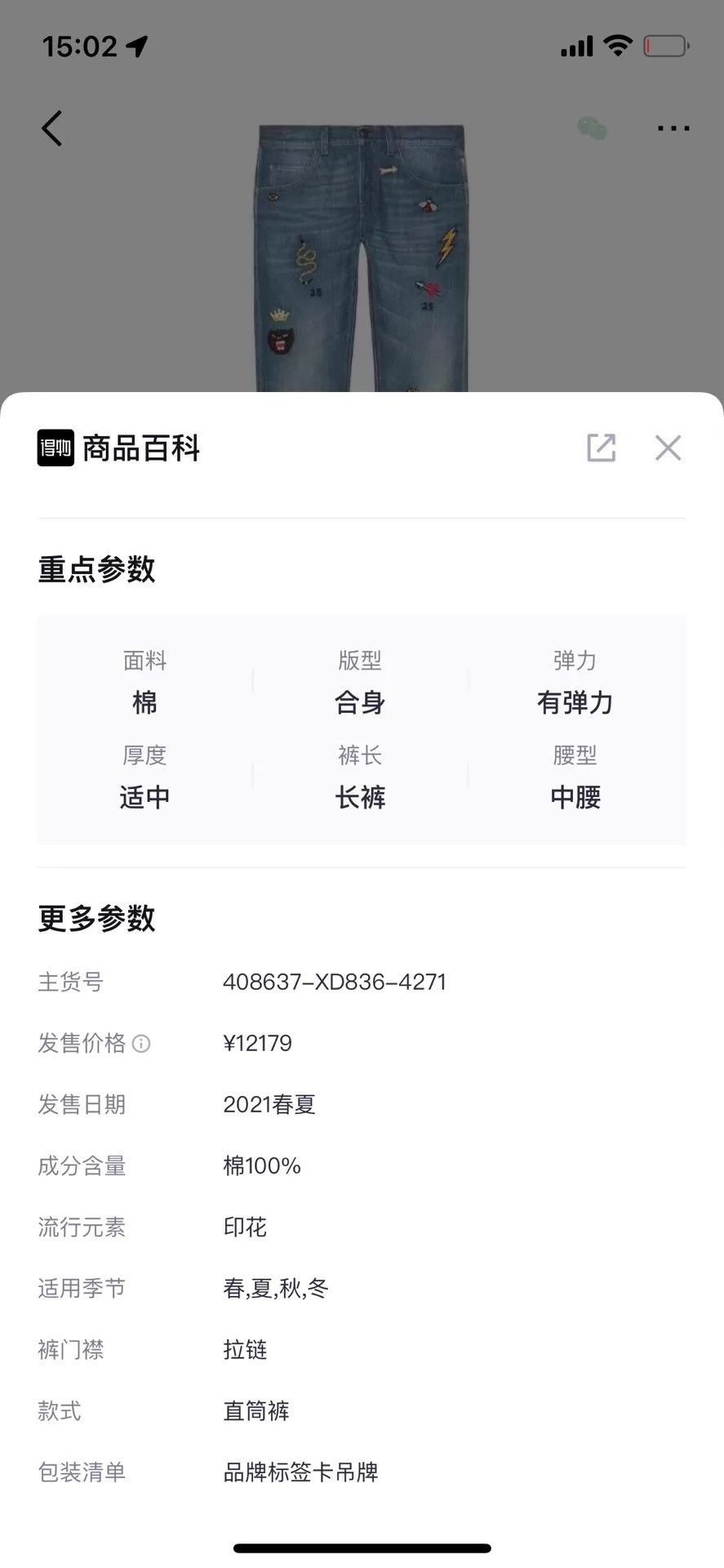Screen dimensions: 724x1568
Task: Open 商品百科 in a new page
Action: tap(602, 448)
